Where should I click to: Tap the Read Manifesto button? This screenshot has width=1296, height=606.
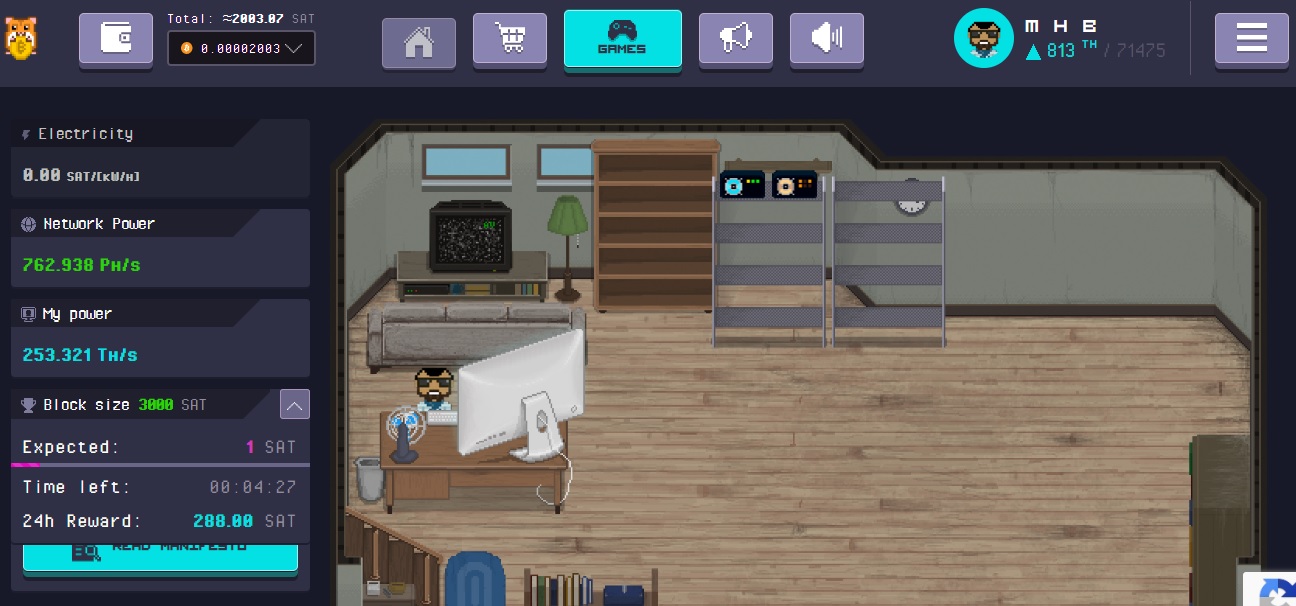coord(160,553)
